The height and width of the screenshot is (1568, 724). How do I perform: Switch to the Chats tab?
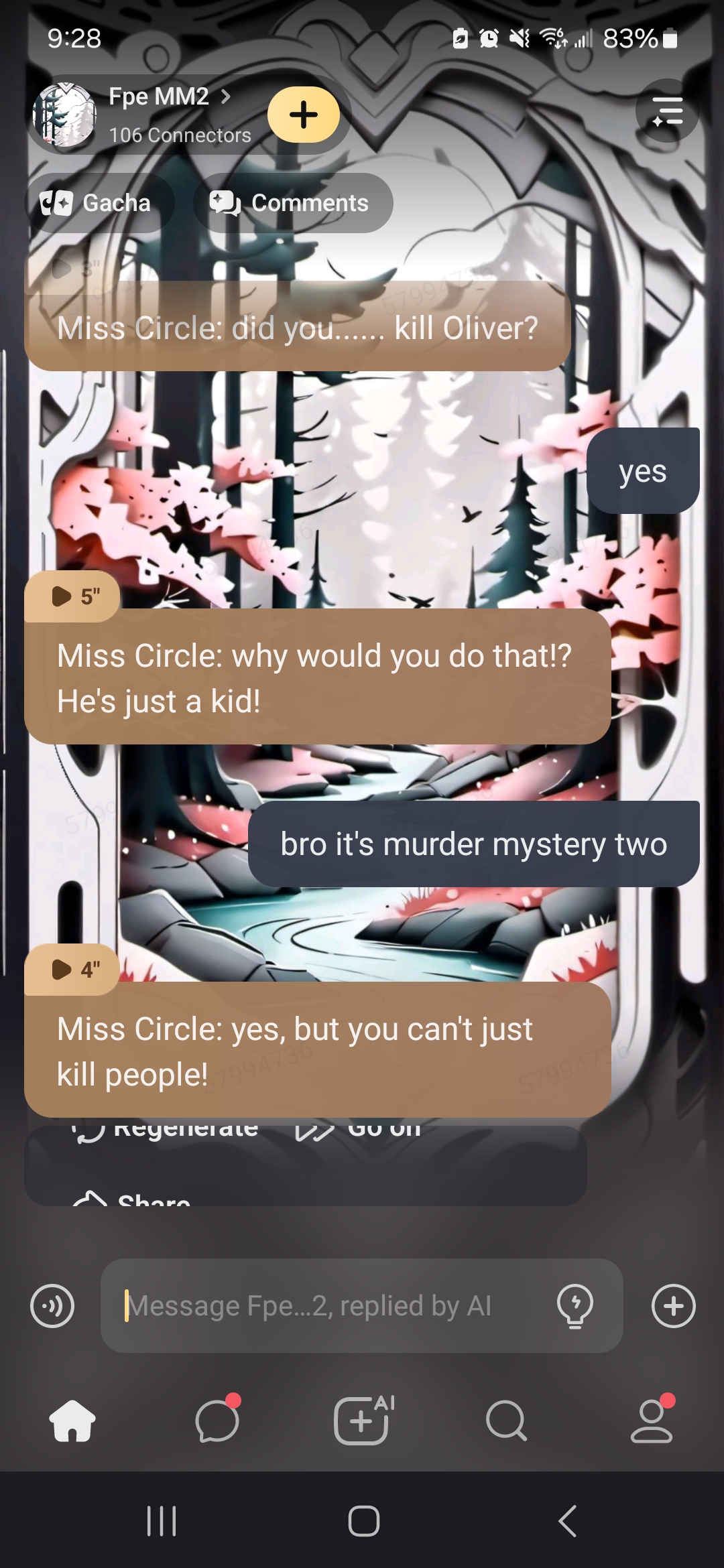[217, 1420]
